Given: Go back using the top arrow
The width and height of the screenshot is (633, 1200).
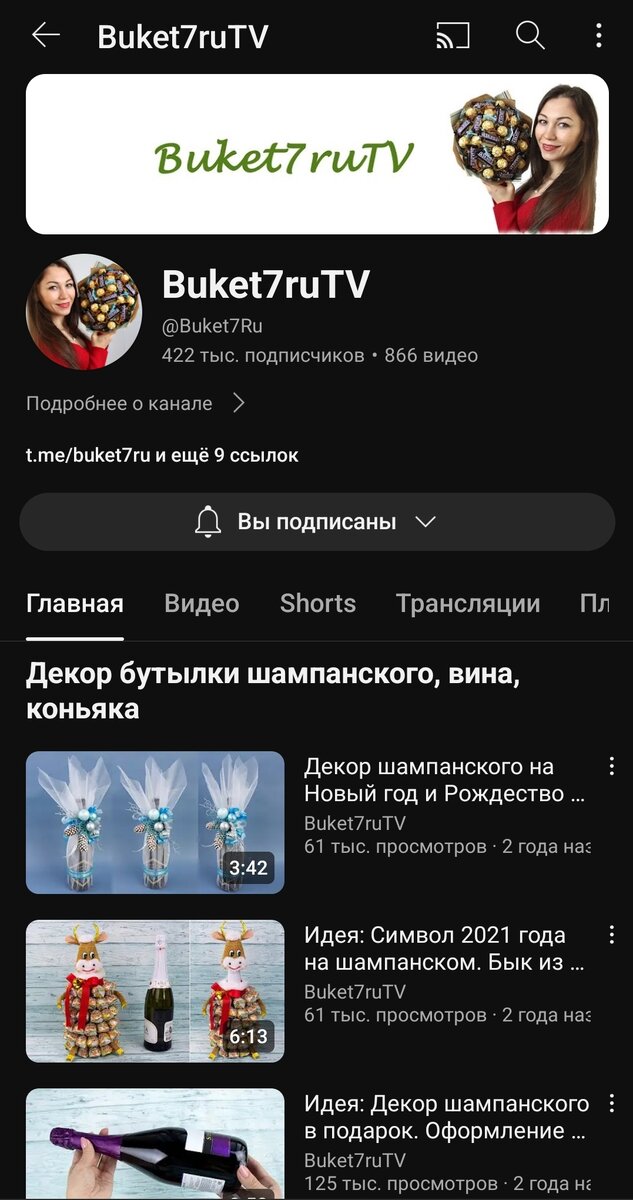Looking at the screenshot, I should point(46,36).
